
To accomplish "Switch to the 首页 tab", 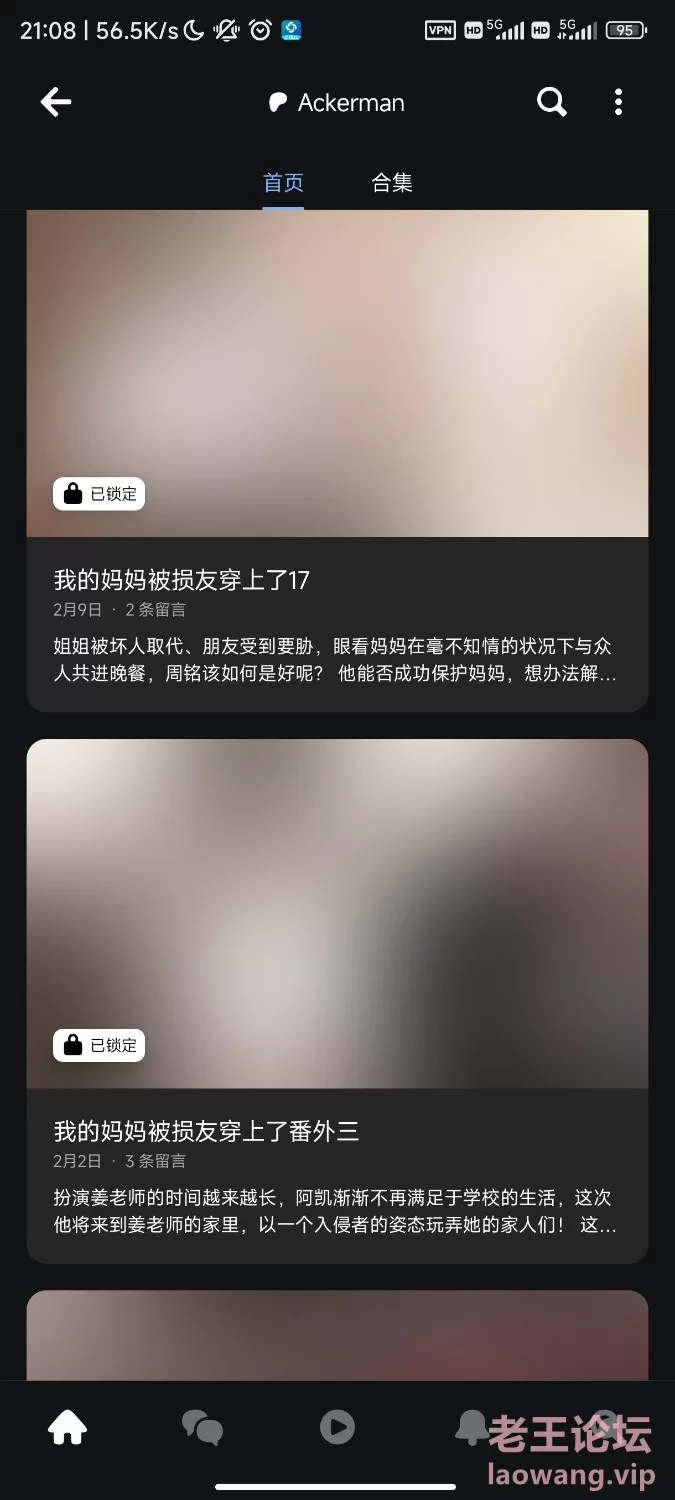I will point(283,183).
